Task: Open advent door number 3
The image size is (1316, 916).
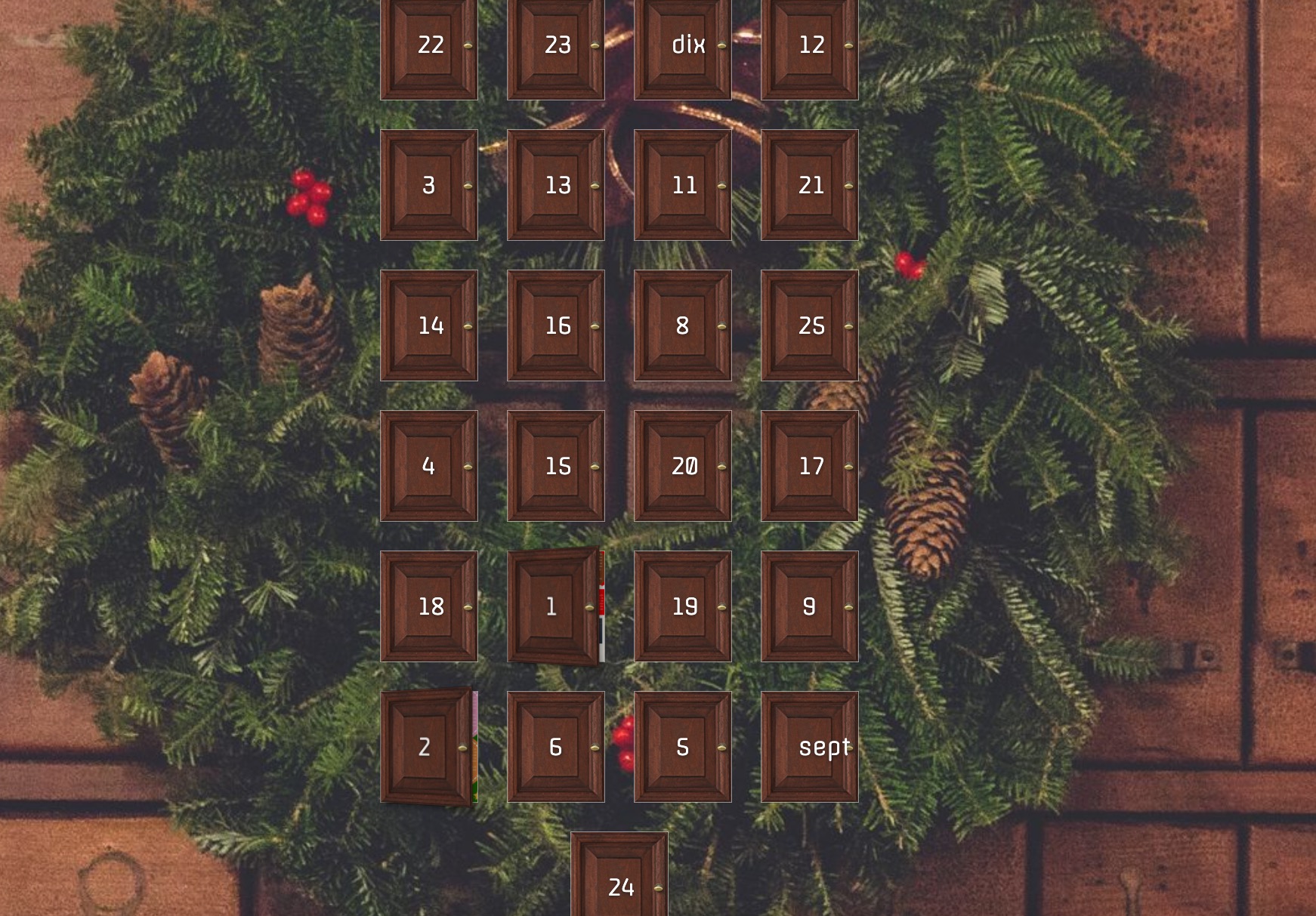Action: (428, 185)
